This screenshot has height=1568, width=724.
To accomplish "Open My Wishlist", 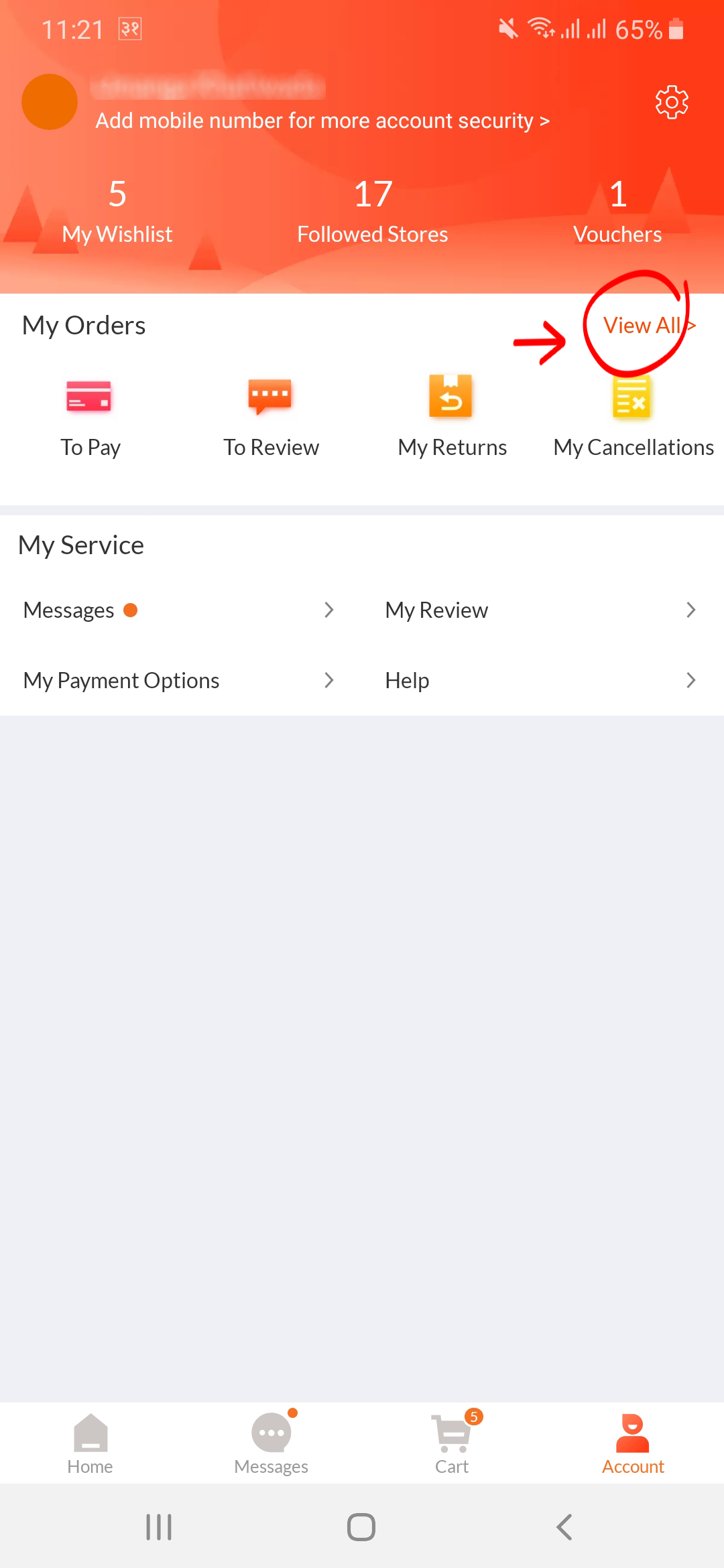I will point(117,211).
